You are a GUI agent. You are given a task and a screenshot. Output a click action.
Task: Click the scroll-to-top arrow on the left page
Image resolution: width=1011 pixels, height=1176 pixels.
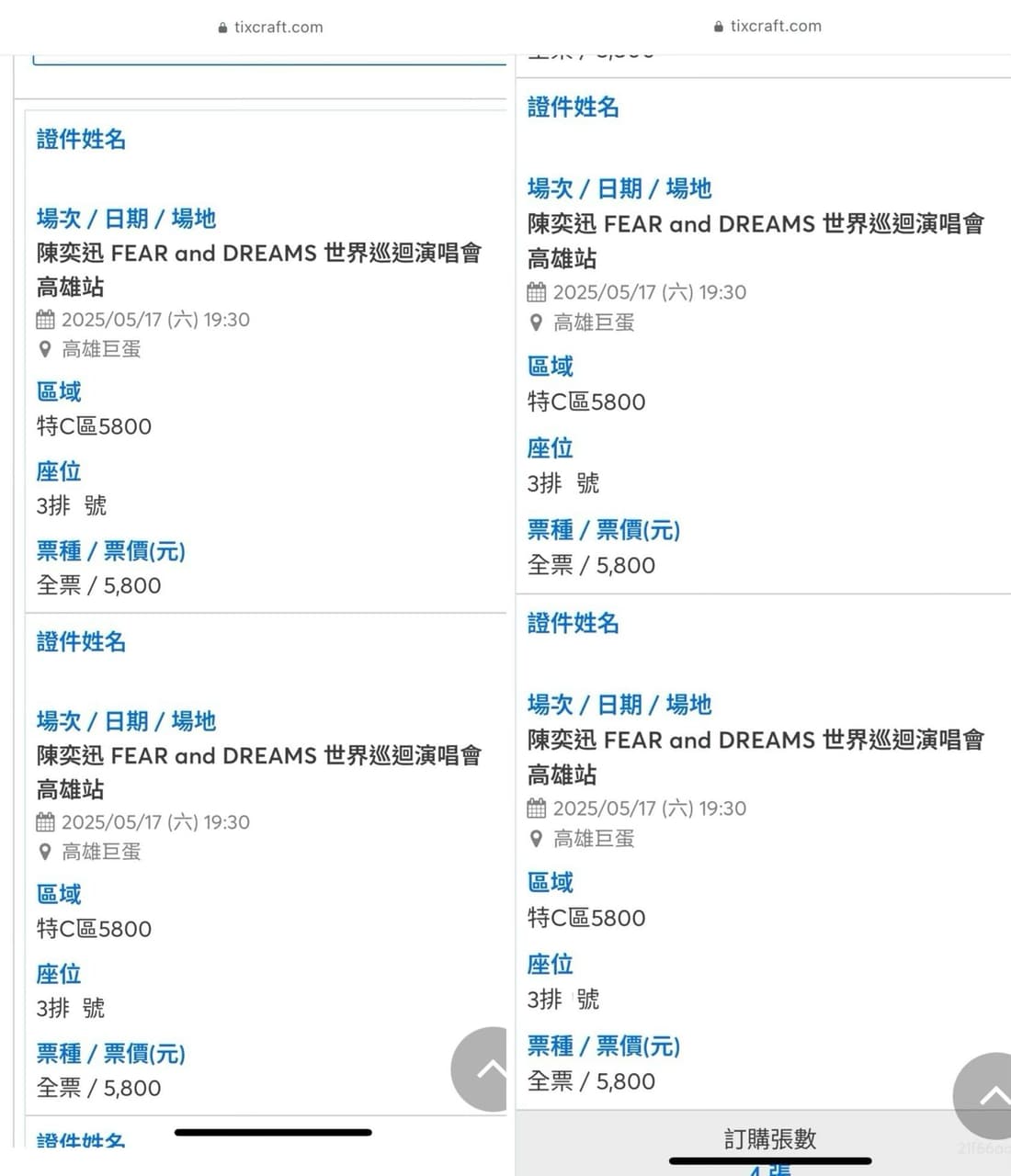click(487, 1070)
